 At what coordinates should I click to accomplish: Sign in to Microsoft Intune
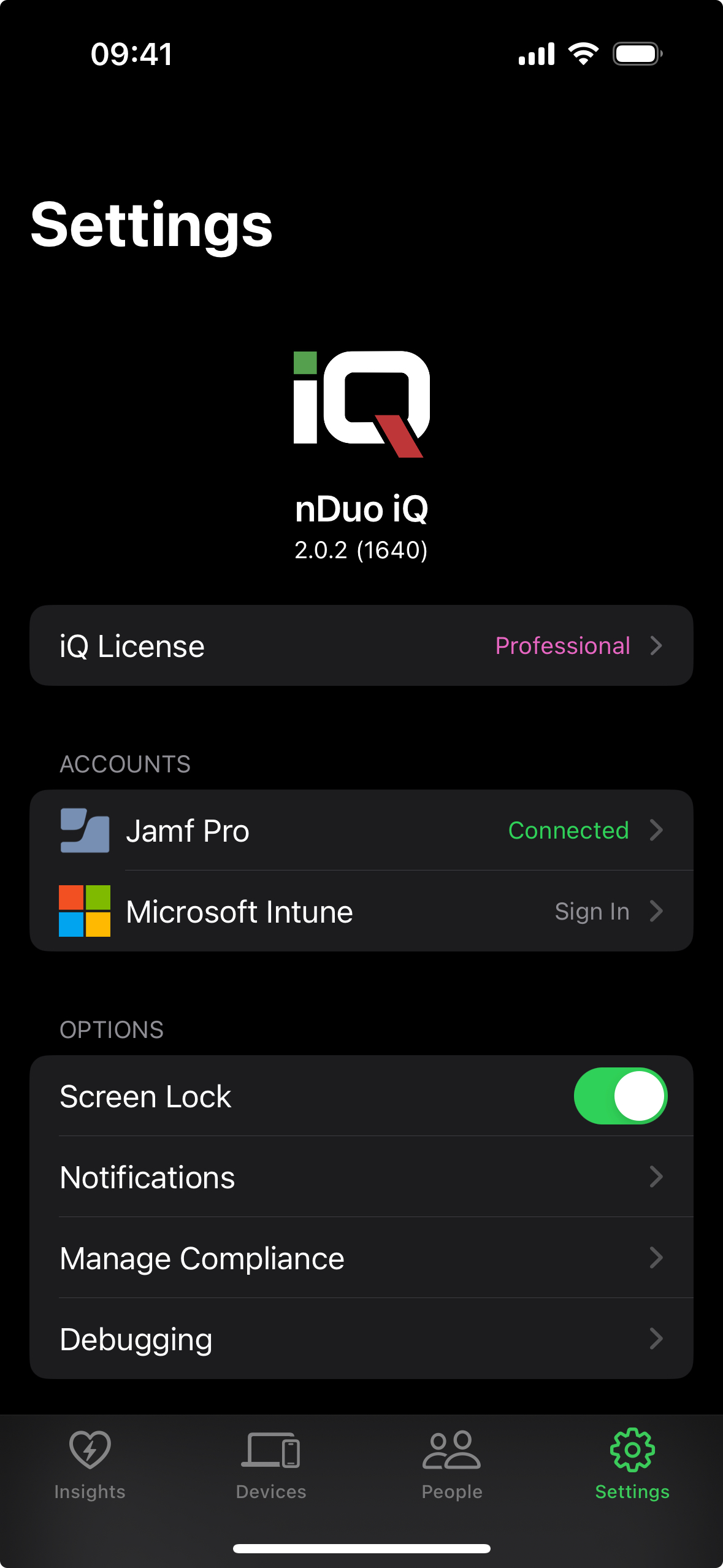click(361, 911)
